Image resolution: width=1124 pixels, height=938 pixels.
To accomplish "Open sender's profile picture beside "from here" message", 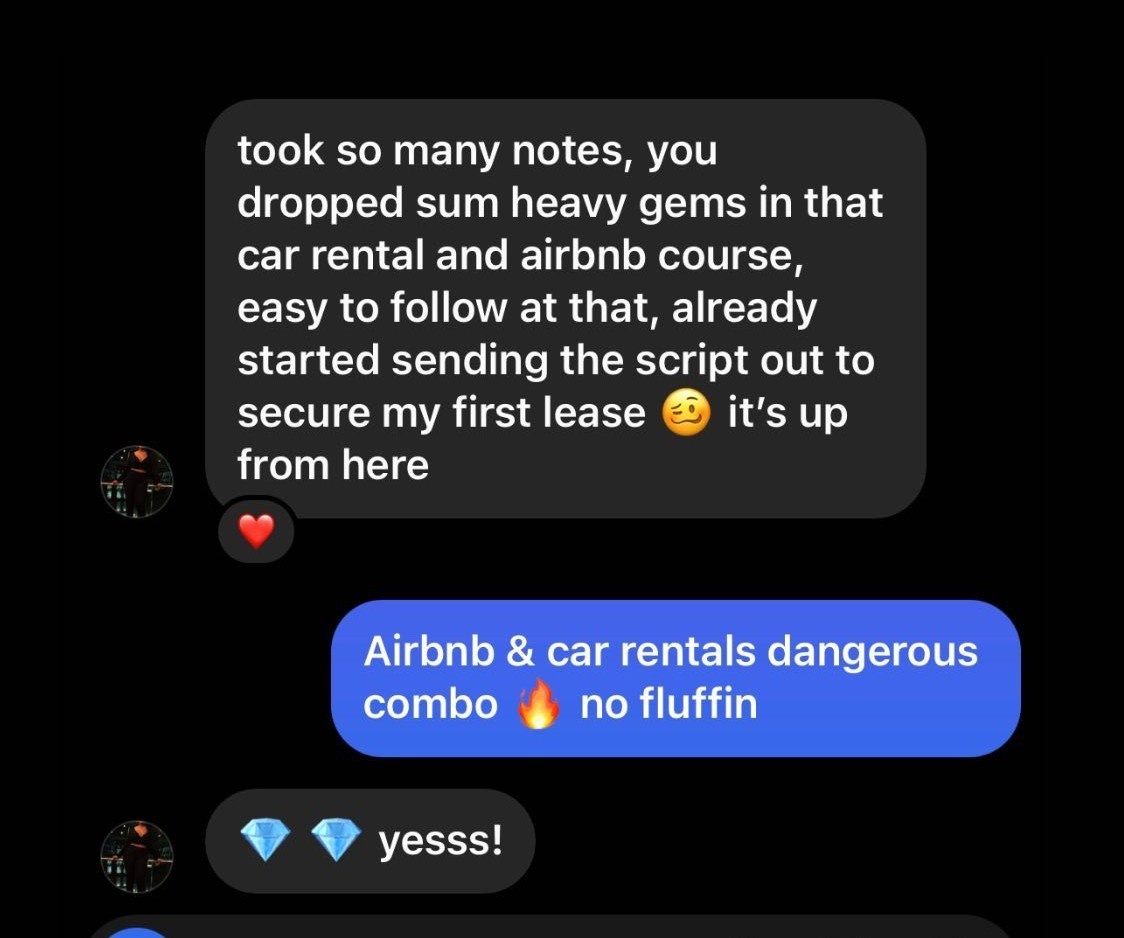I will pos(138,481).
